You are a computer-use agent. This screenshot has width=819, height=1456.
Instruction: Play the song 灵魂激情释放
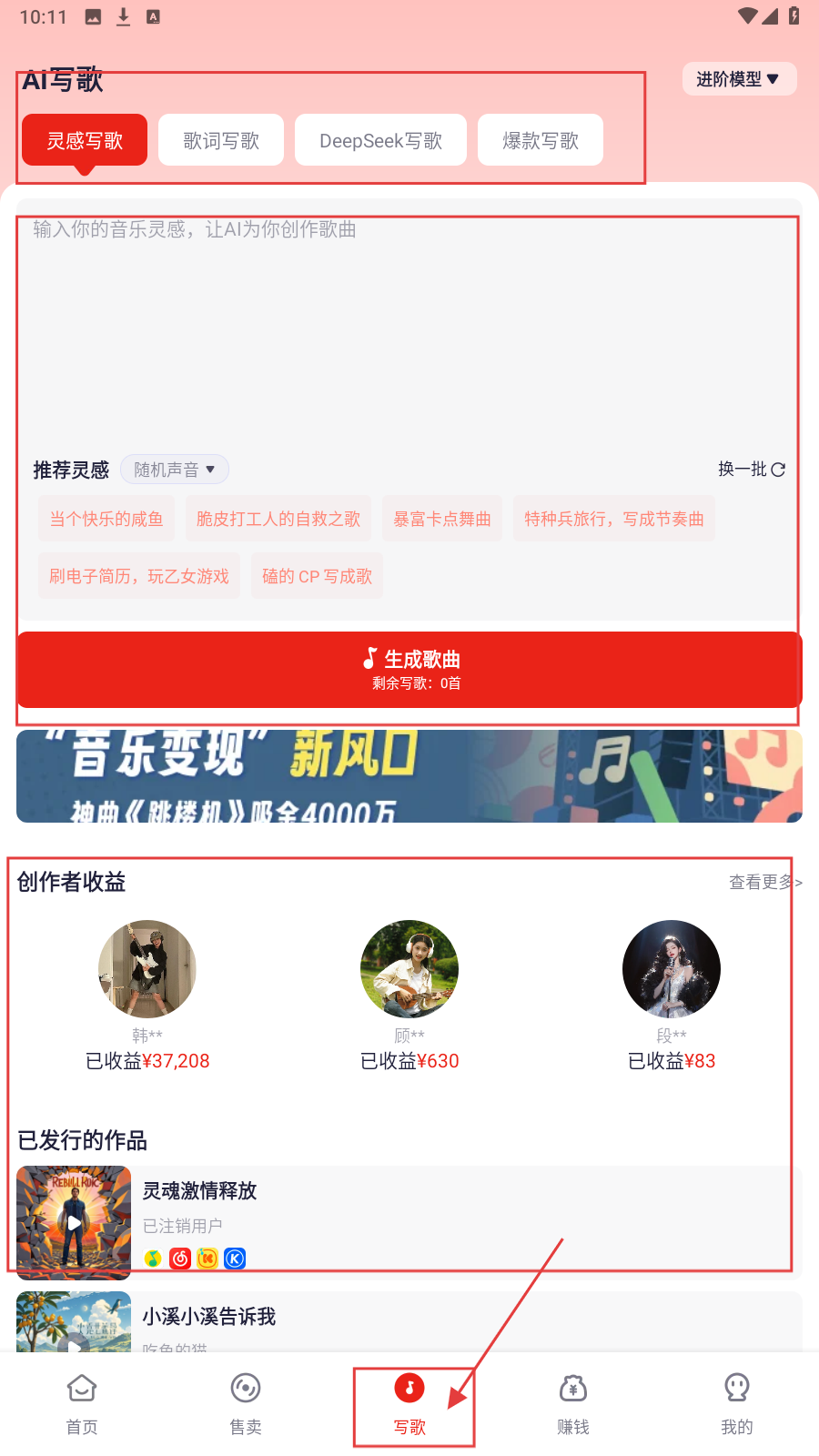74,1223
